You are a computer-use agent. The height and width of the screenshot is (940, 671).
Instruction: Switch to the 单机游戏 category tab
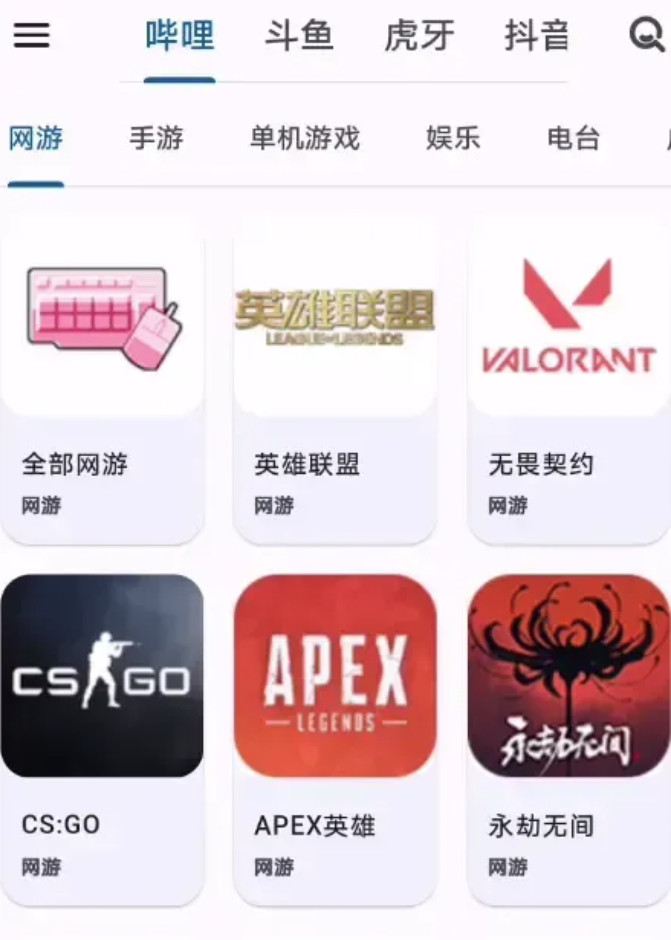pos(304,138)
